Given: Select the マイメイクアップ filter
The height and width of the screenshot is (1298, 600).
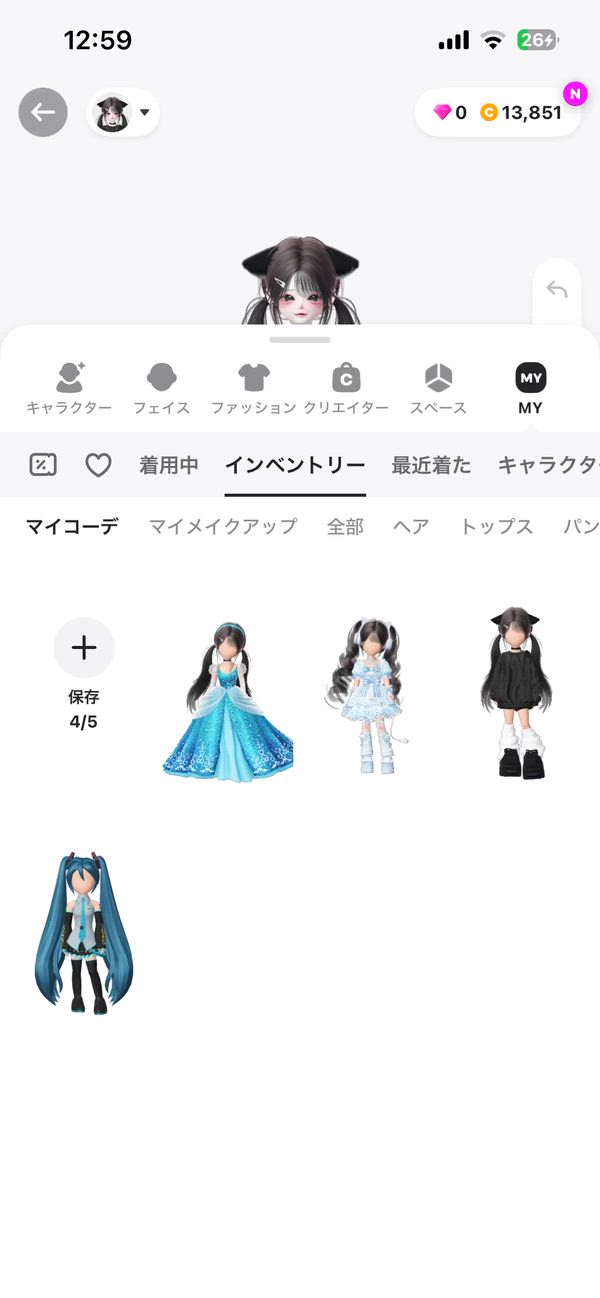Looking at the screenshot, I should click(x=222, y=526).
